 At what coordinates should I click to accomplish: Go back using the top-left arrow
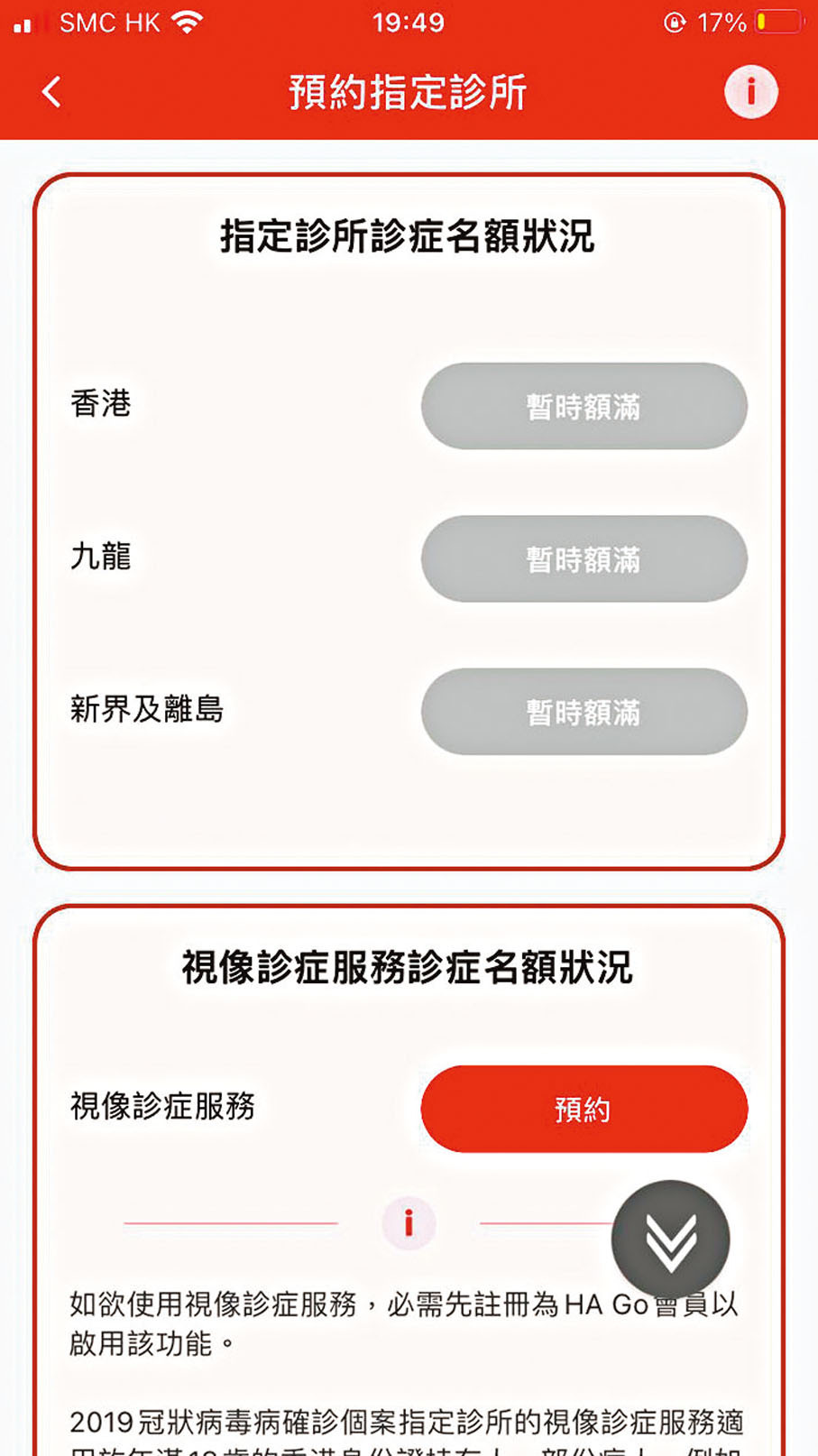(51, 92)
